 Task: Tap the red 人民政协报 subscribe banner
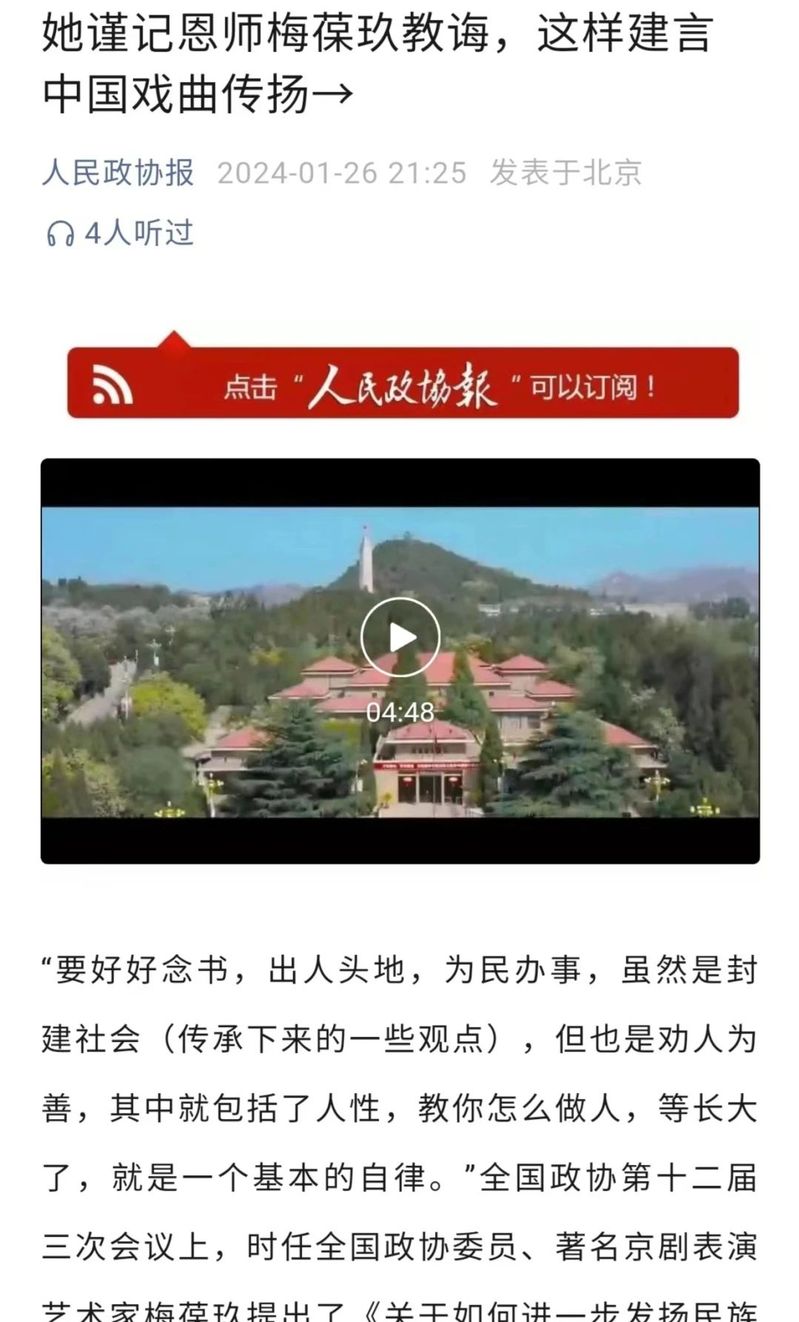pos(402,383)
